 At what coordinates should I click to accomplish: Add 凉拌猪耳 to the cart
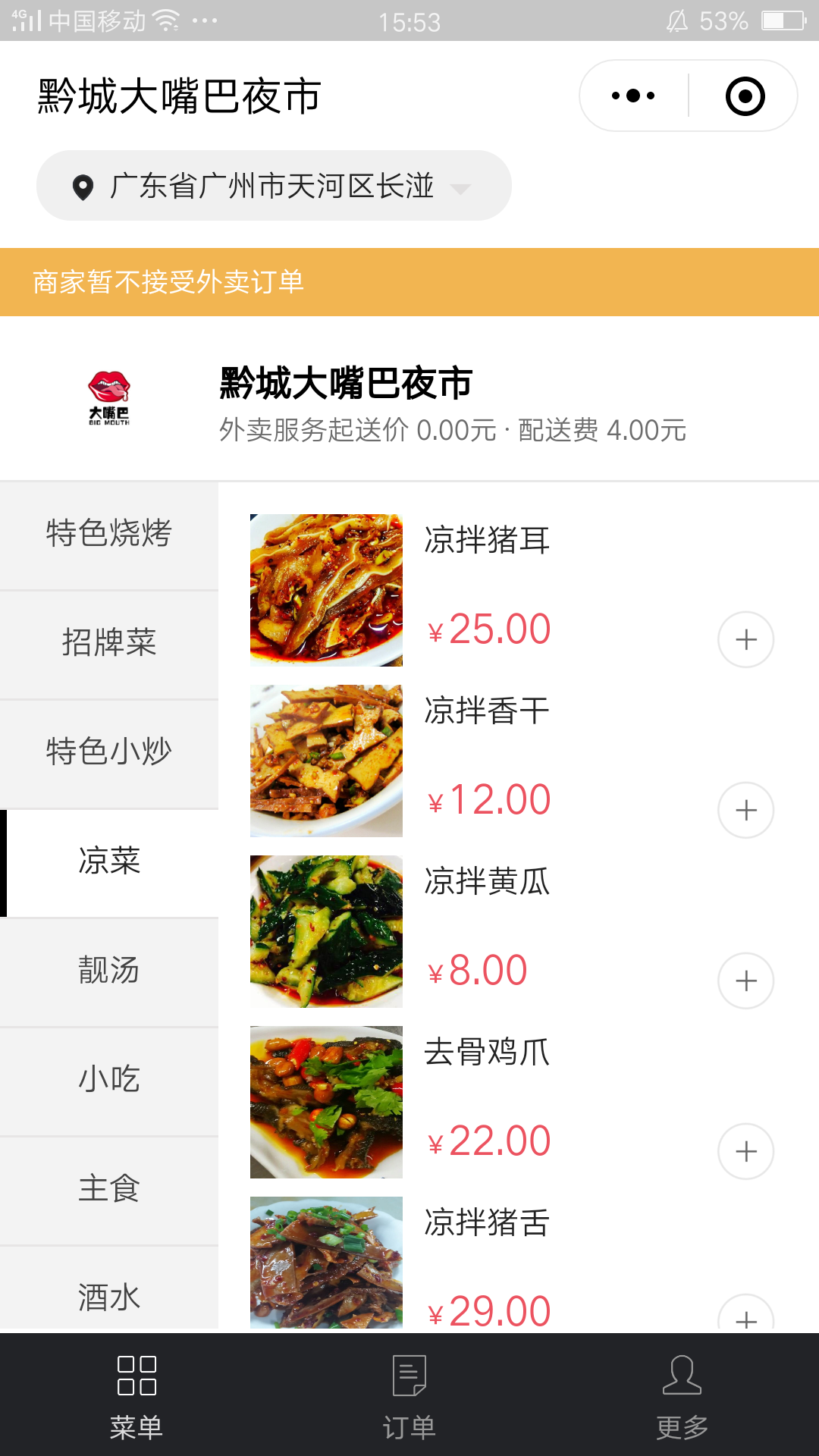pos(746,639)
